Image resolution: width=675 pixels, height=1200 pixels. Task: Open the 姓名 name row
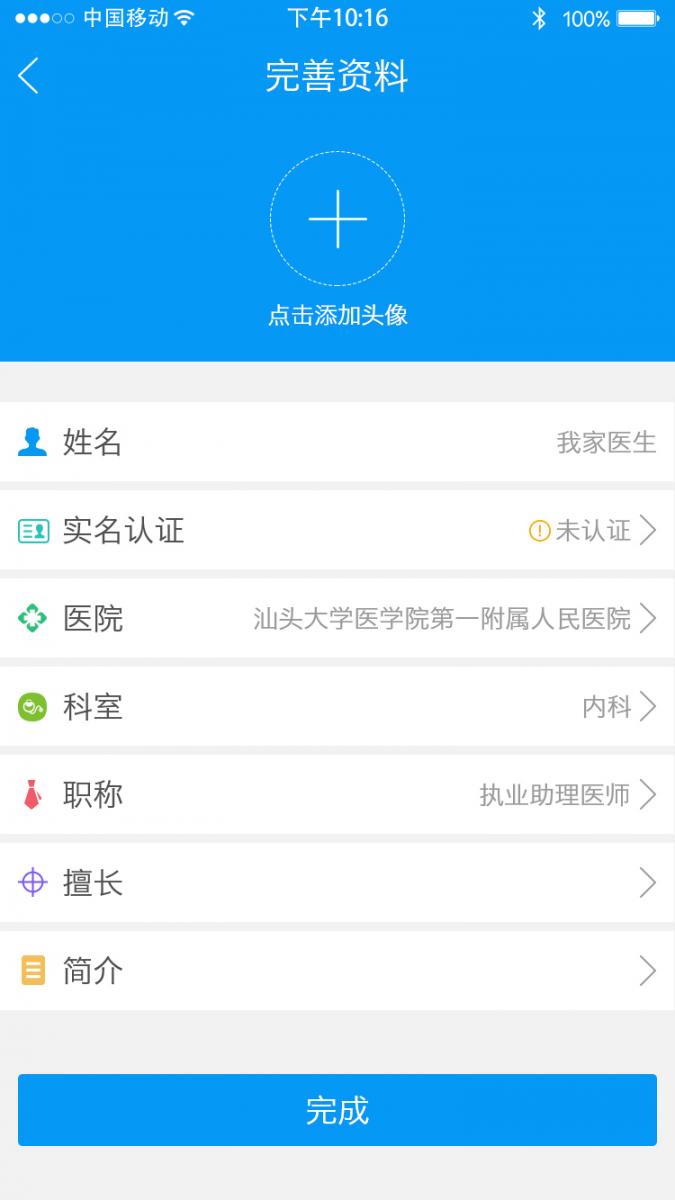pos(337,442)
